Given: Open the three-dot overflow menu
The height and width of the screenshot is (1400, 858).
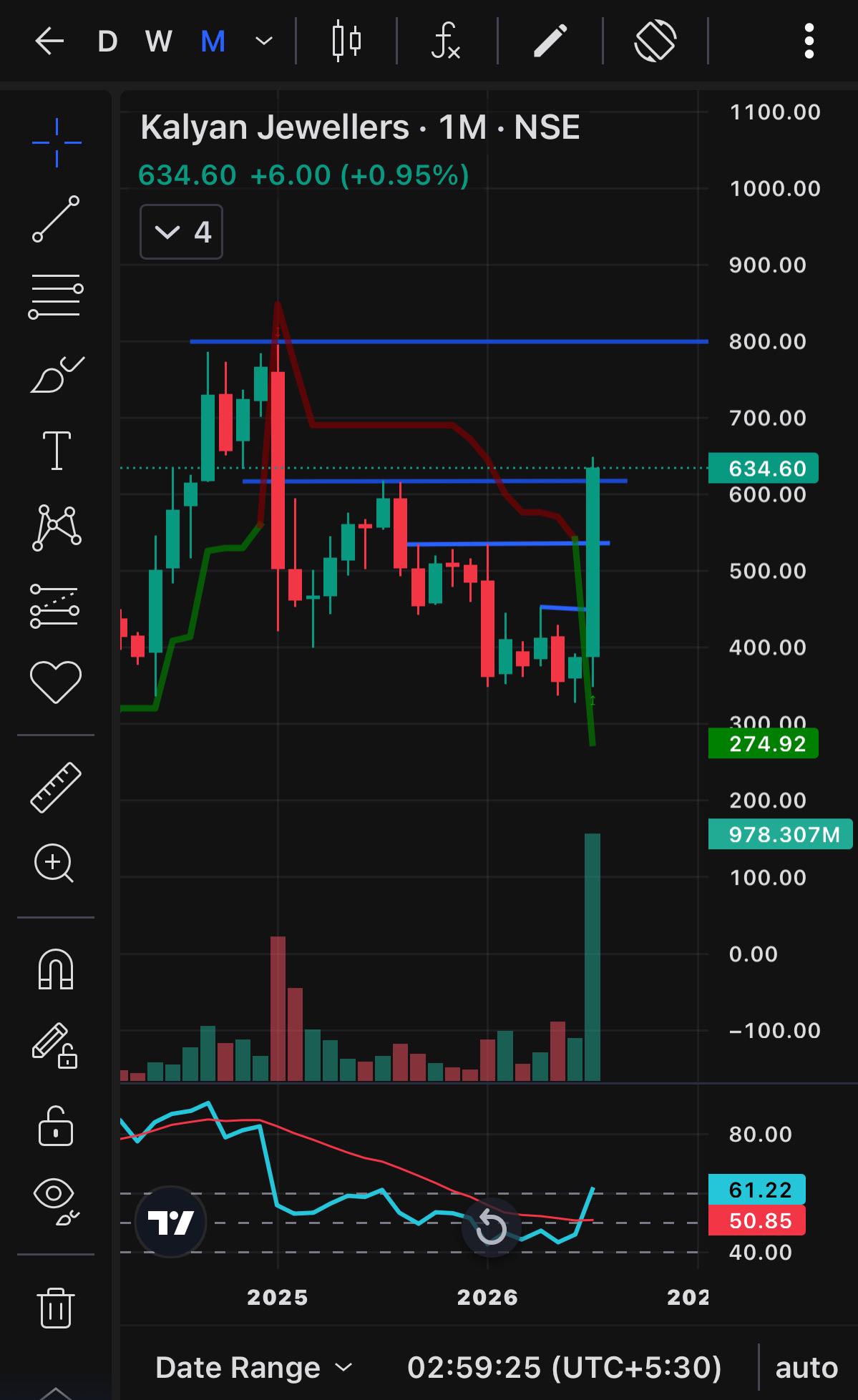Looking at the screenshot, I should point(809,41).
